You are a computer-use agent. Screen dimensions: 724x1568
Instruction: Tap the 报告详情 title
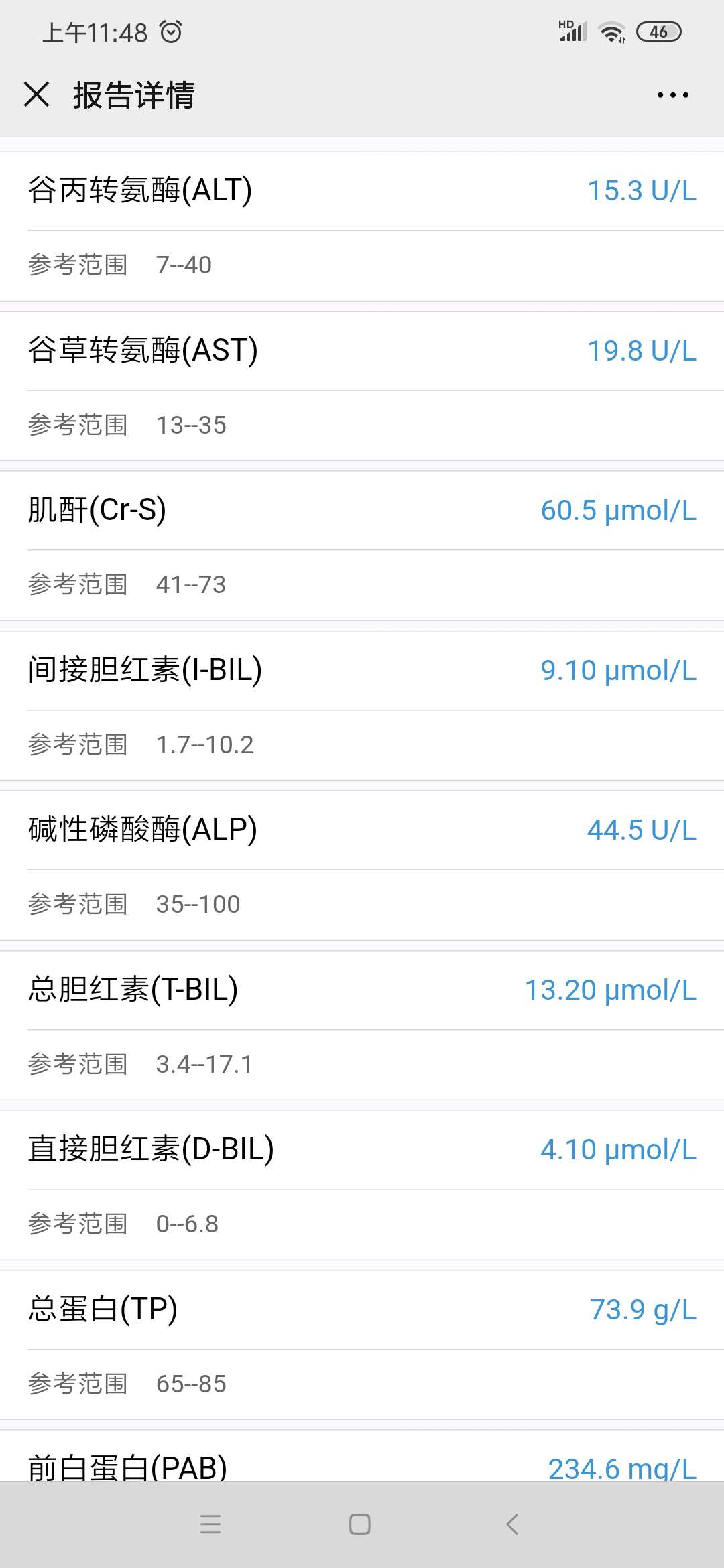click(x=133, y=94)
